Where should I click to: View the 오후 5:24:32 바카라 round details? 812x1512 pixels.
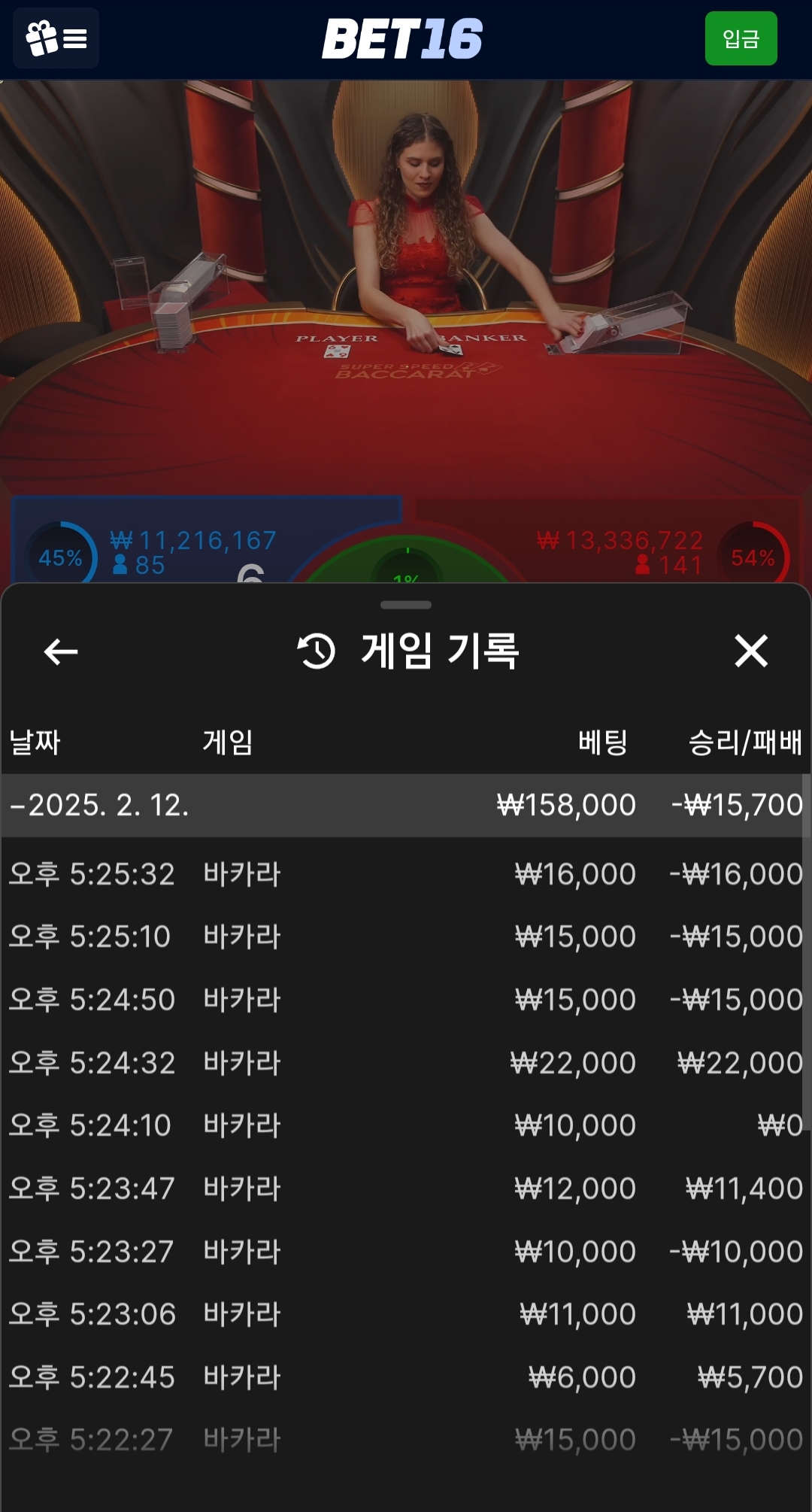click(x=404, y=1063)
